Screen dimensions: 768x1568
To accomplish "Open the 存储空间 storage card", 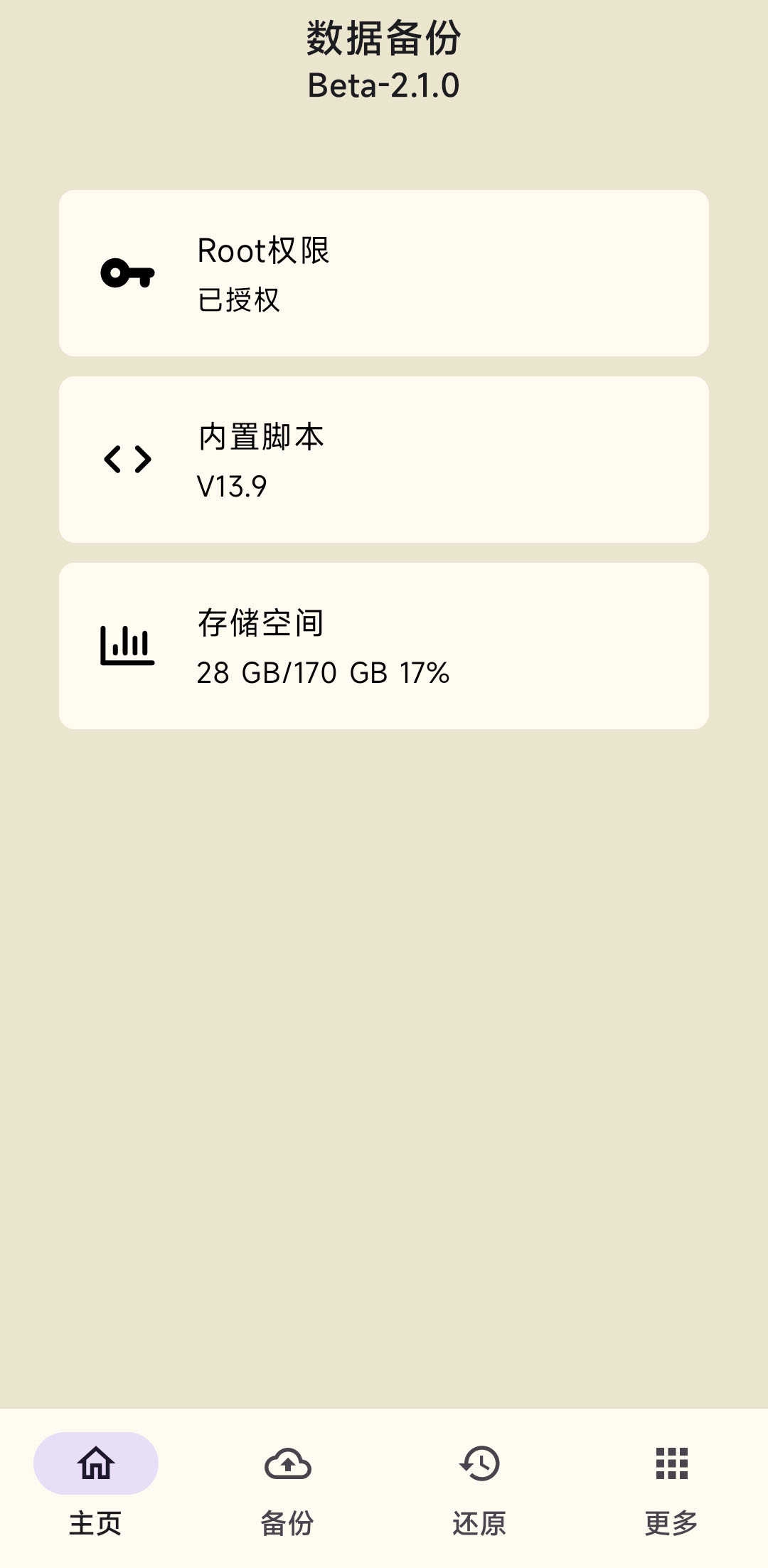I will [x=384, y=646].
